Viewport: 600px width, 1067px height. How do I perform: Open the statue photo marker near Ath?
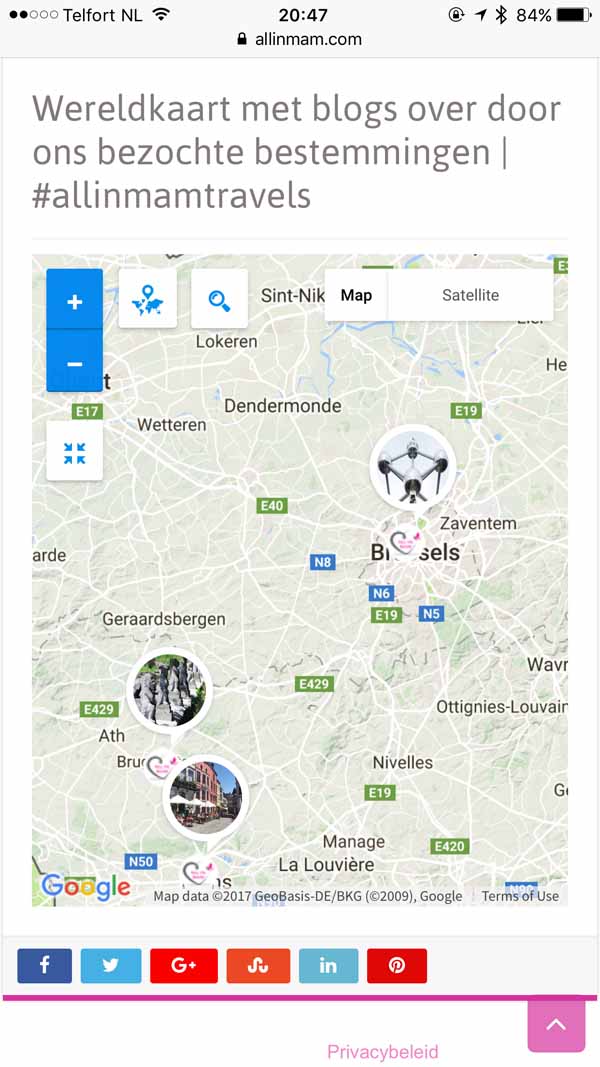click(x=169, y=690)
